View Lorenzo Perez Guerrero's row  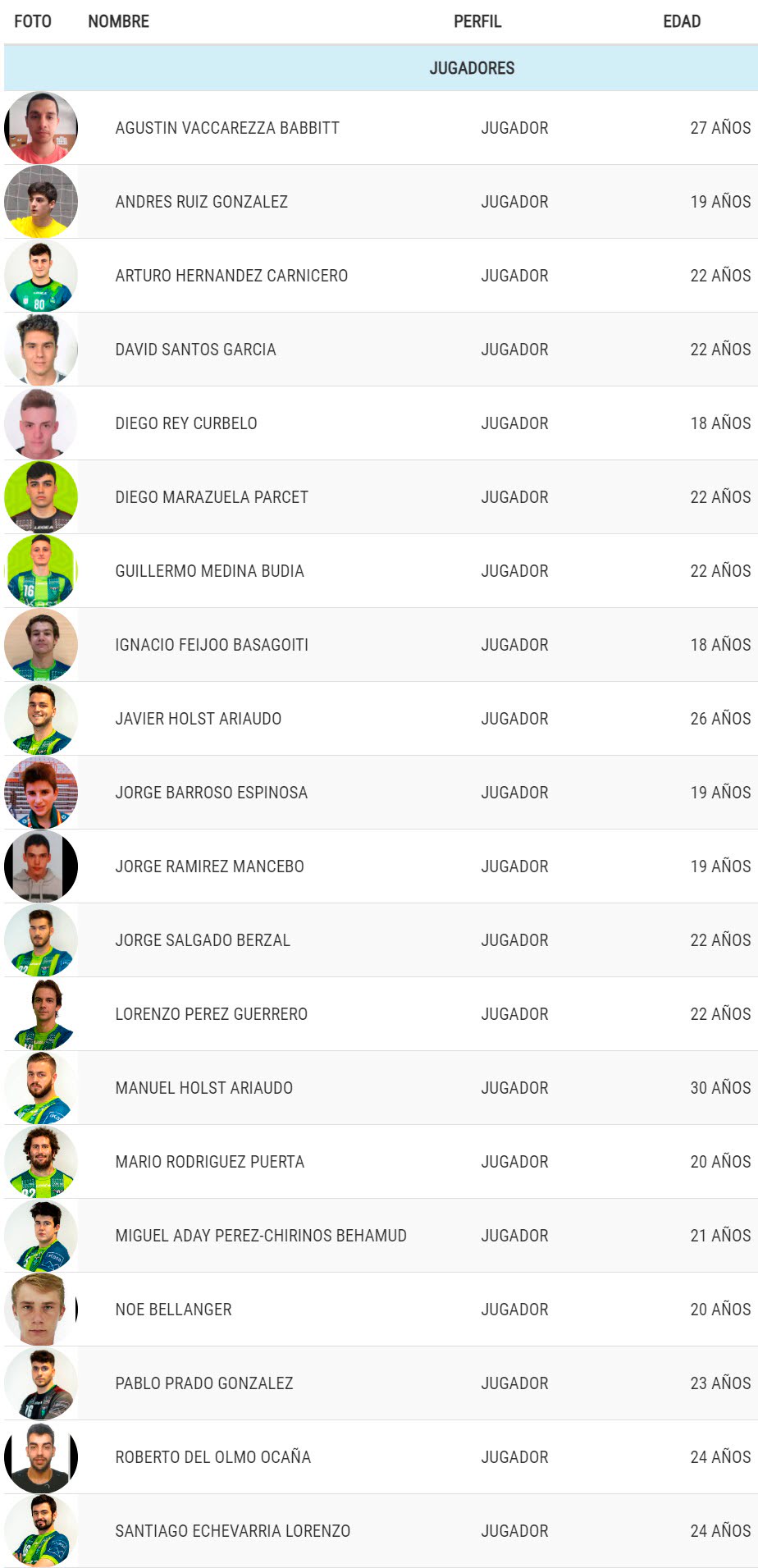tap(381, 1014)
